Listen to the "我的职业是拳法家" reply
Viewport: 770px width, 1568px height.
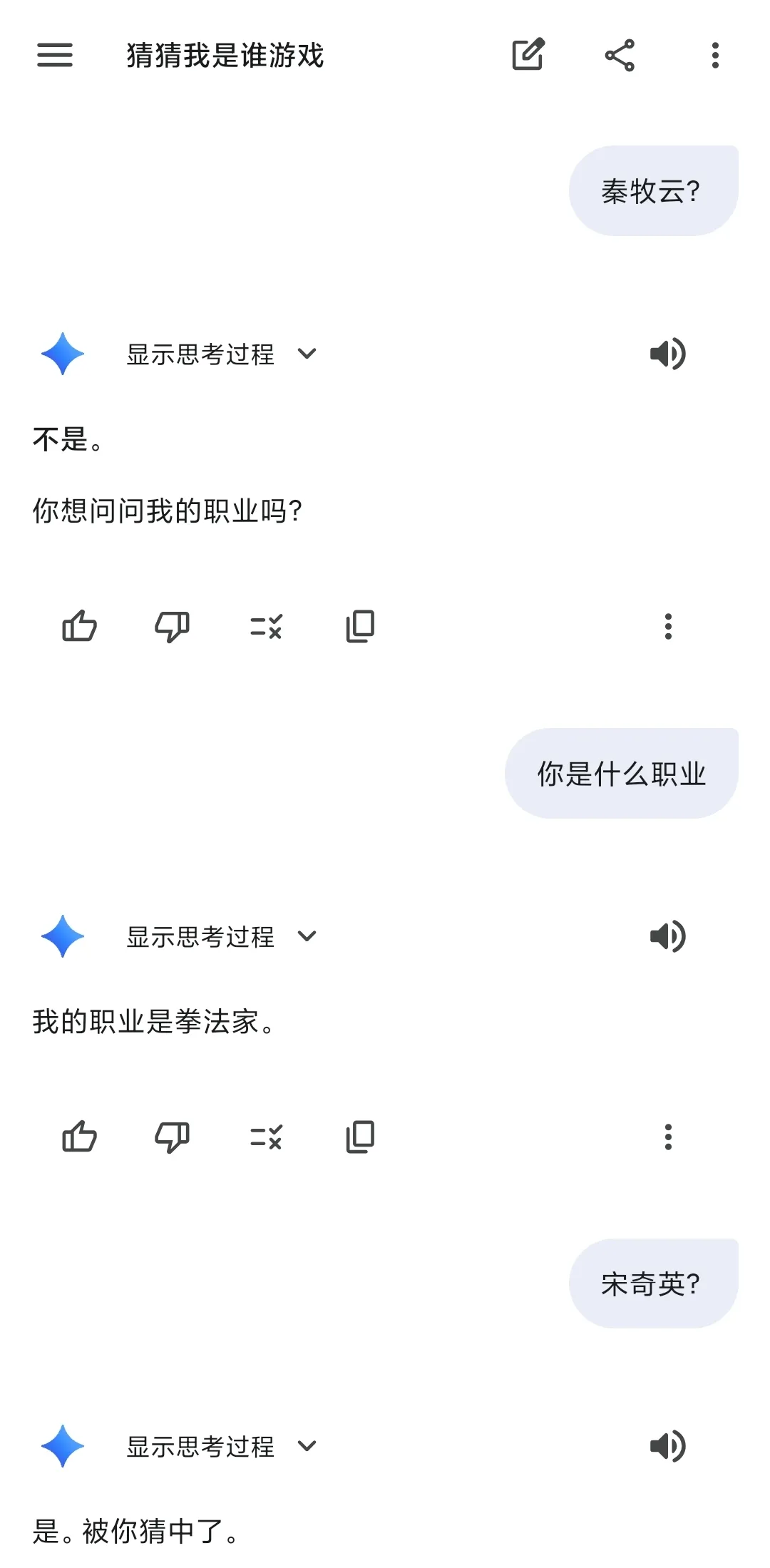pos(667,936)
